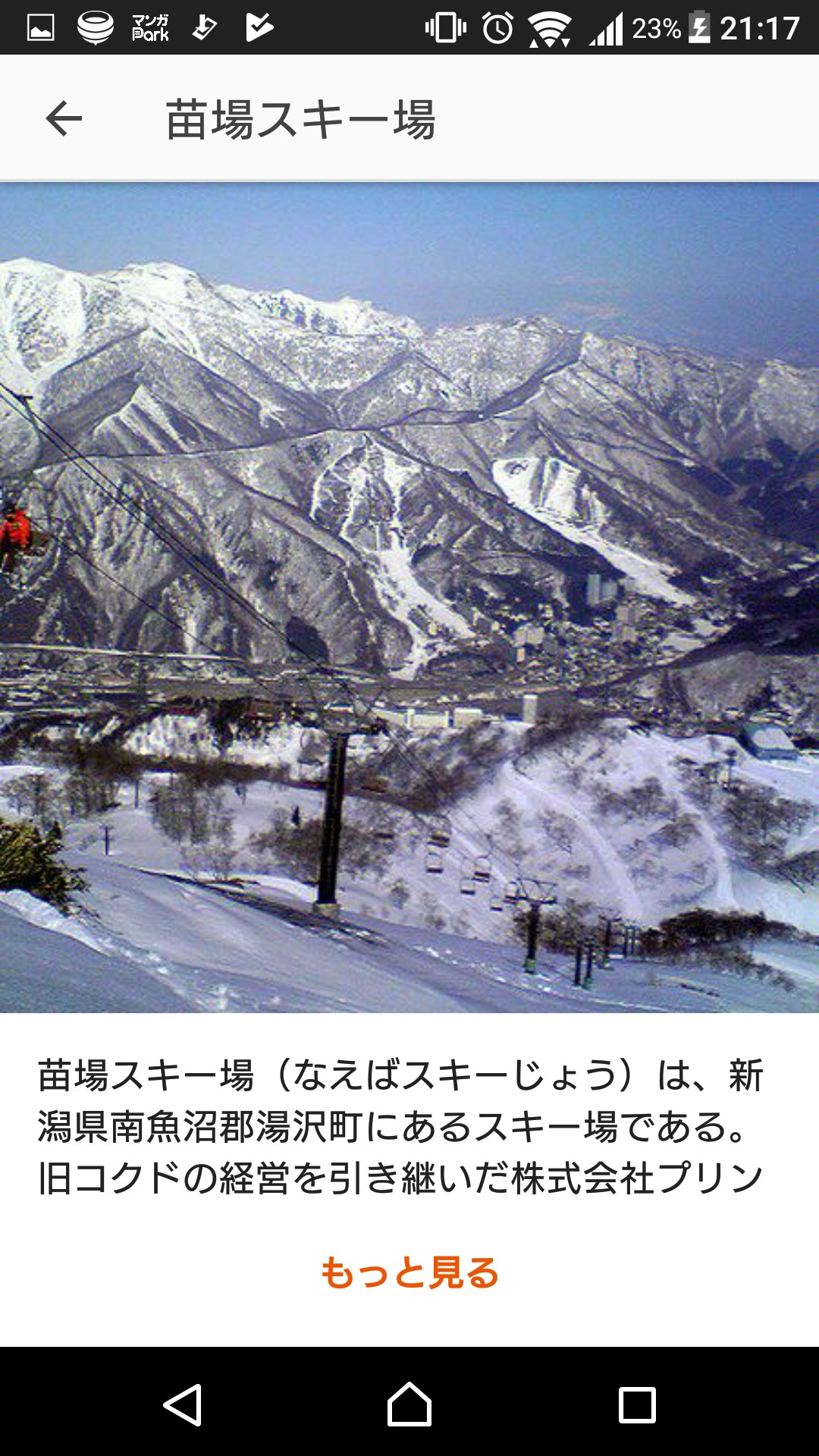This screenshot has height=1456, width=819.
Task: Tap もっと見る to read more
Action: point(409,1272)
